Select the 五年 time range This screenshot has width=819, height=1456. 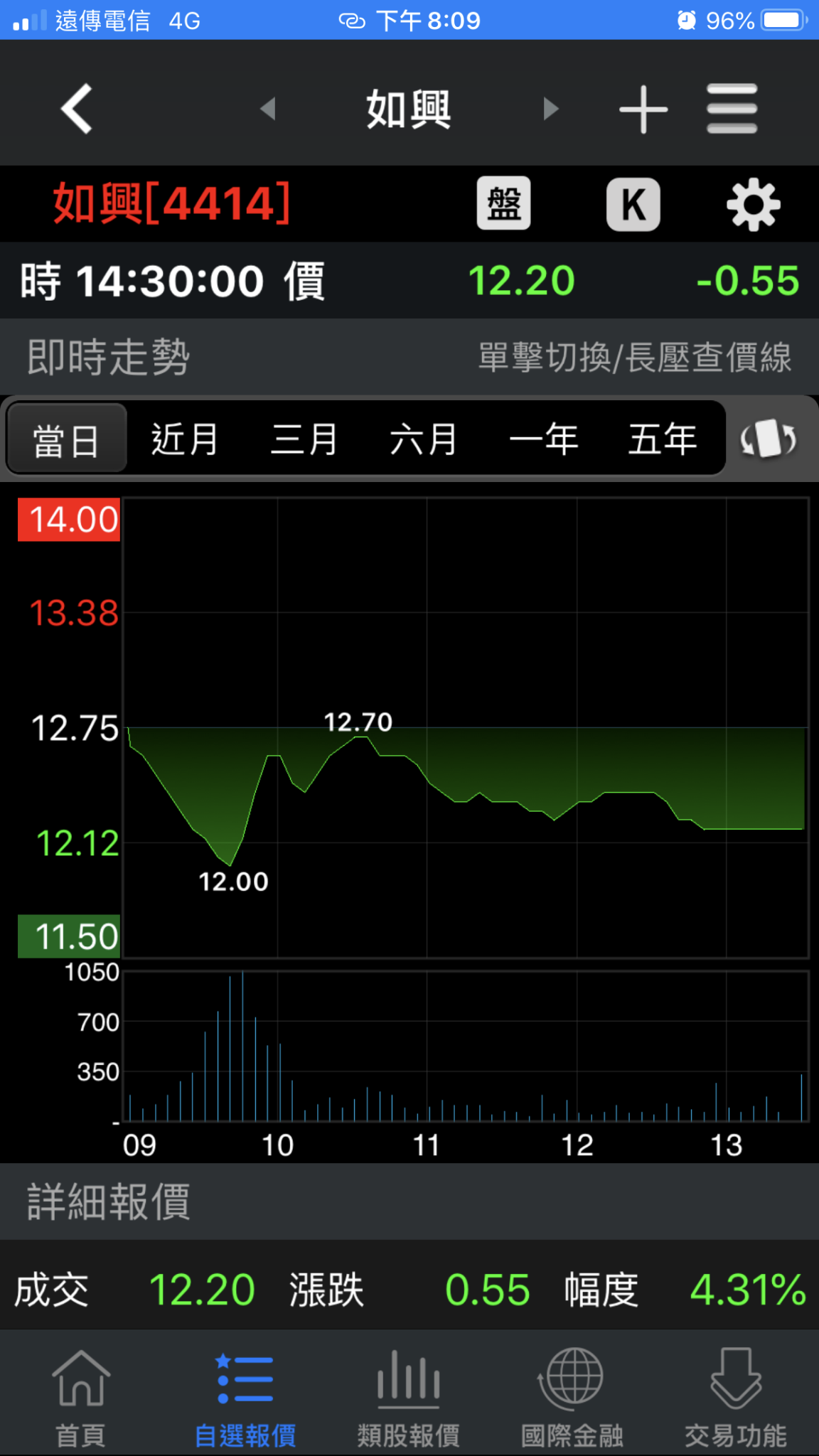[662, 439]
